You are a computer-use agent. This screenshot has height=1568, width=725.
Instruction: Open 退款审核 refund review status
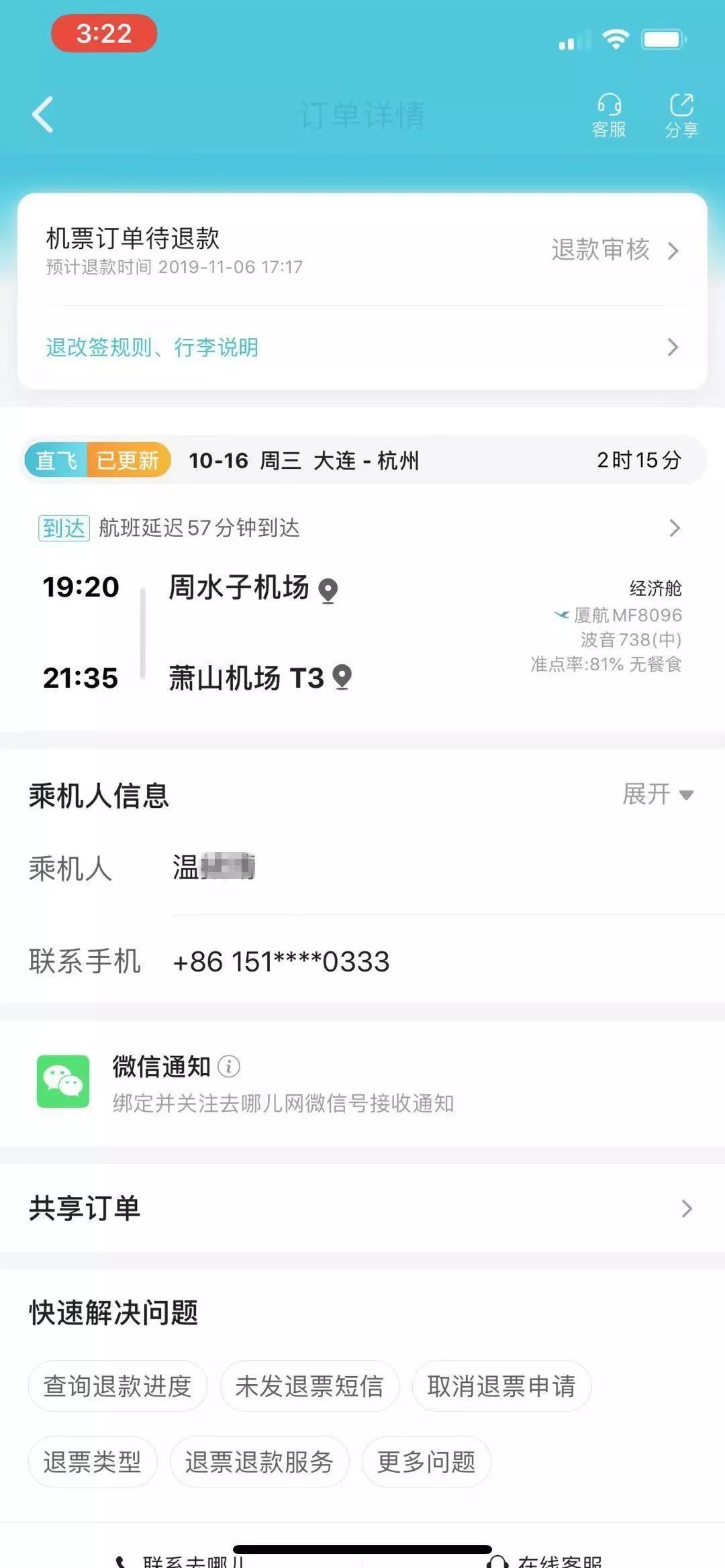point(615,250)
